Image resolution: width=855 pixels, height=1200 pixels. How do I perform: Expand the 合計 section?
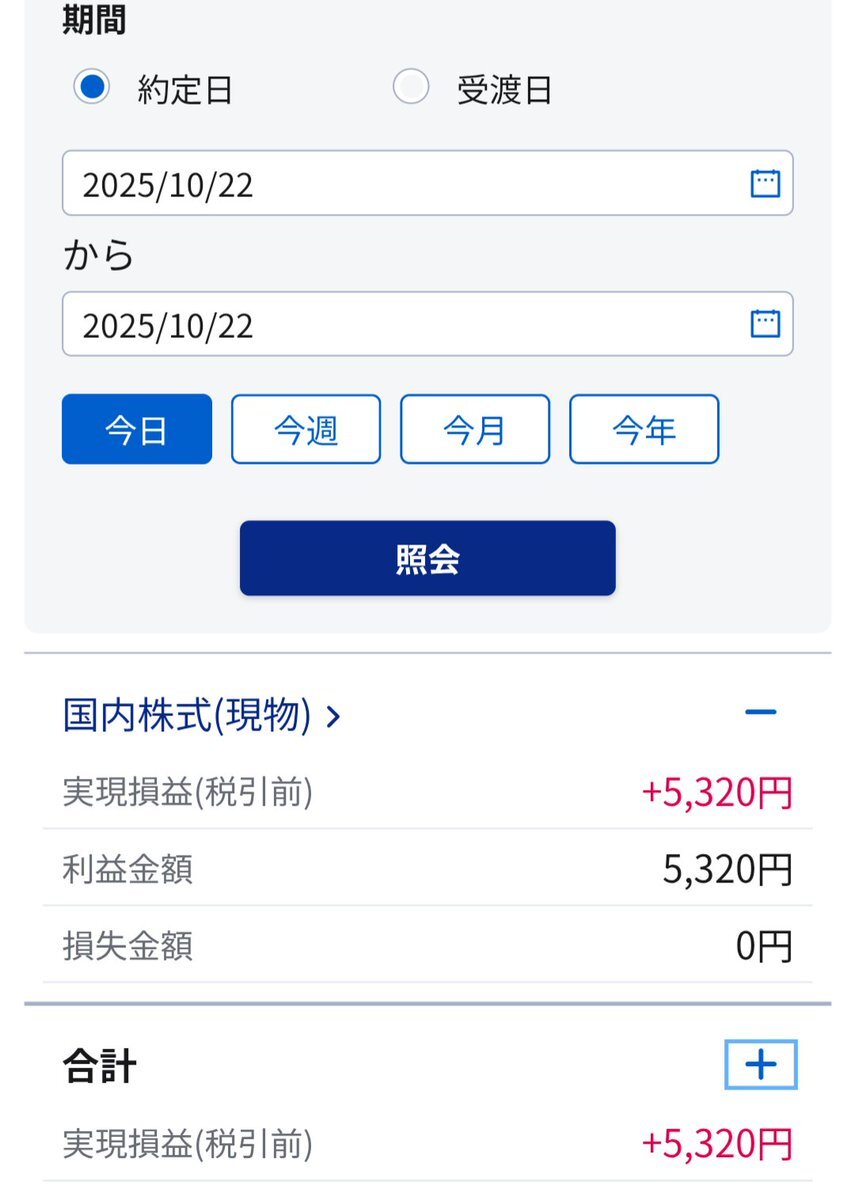point(761,1066)
